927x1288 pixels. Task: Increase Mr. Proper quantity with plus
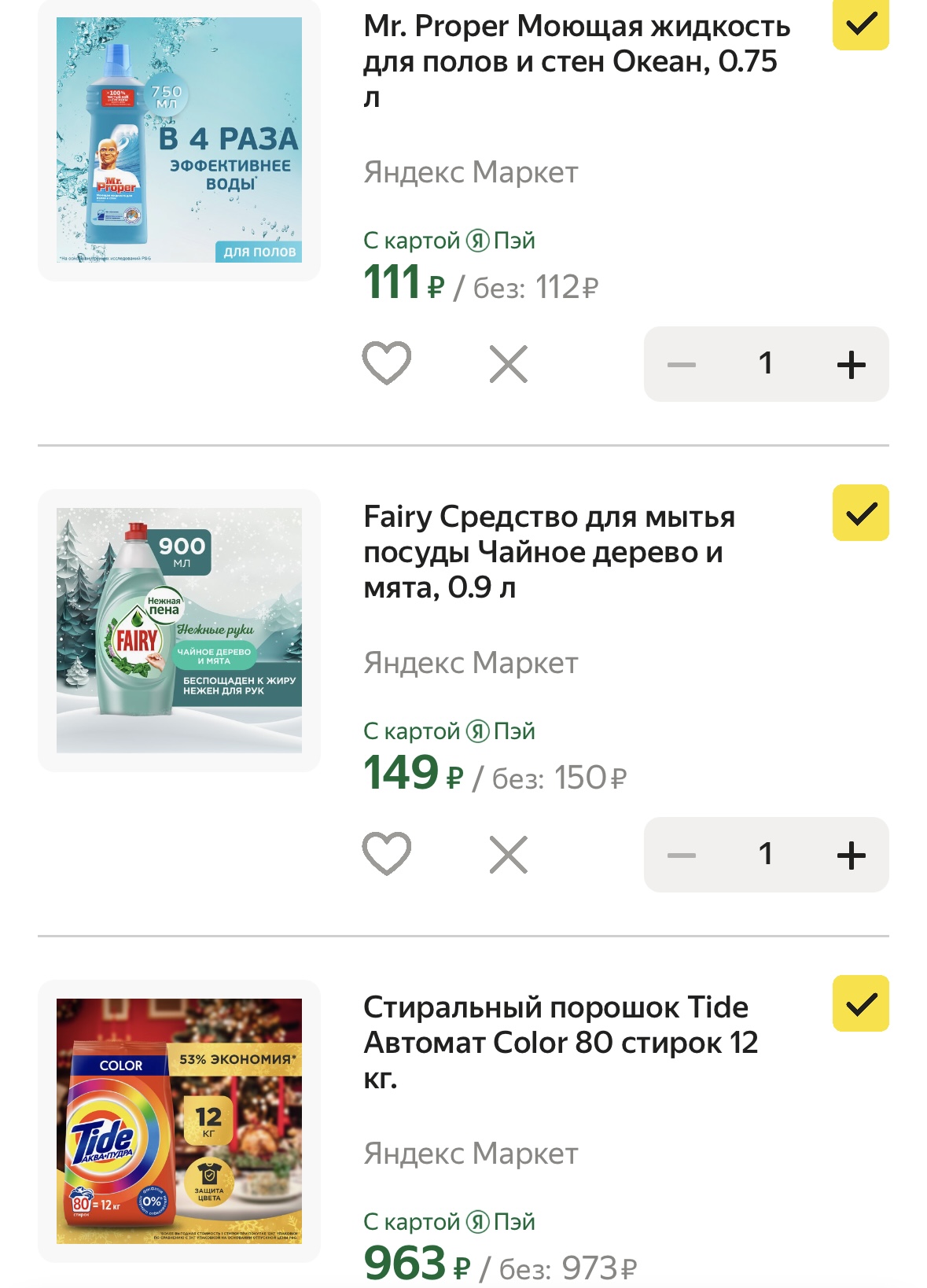coord(852,363)
